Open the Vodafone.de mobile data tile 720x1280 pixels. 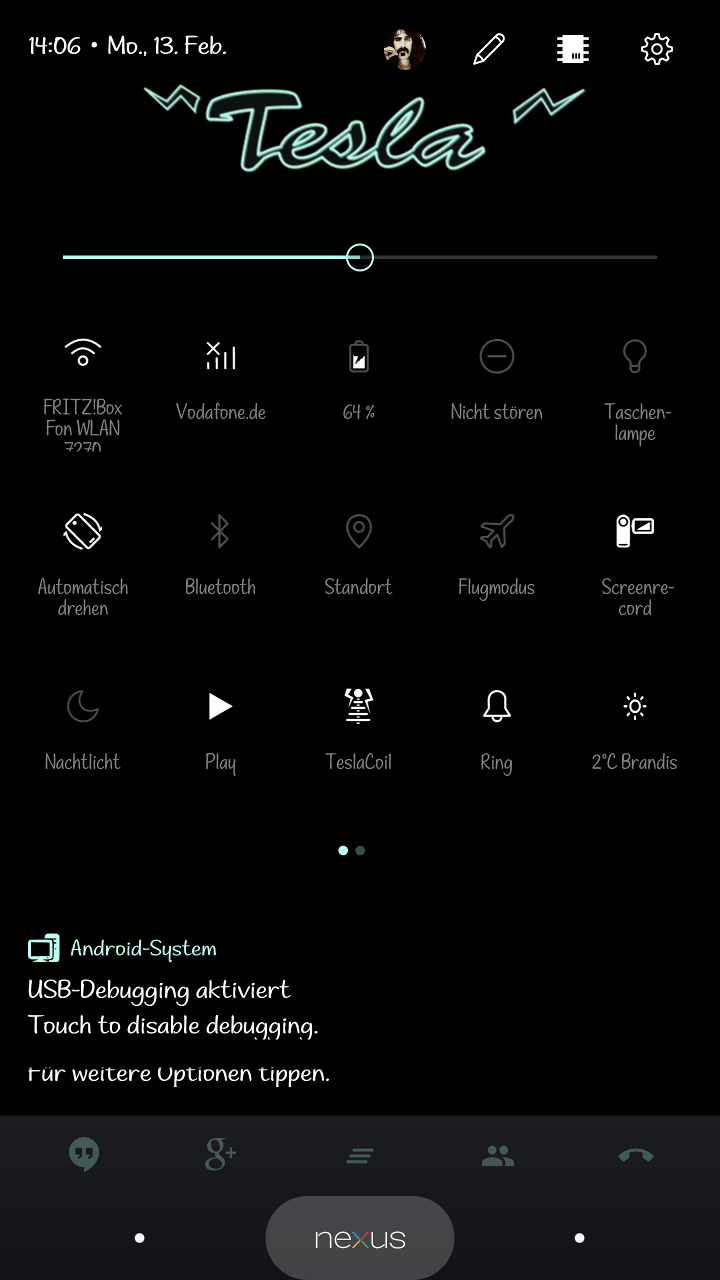220,355
